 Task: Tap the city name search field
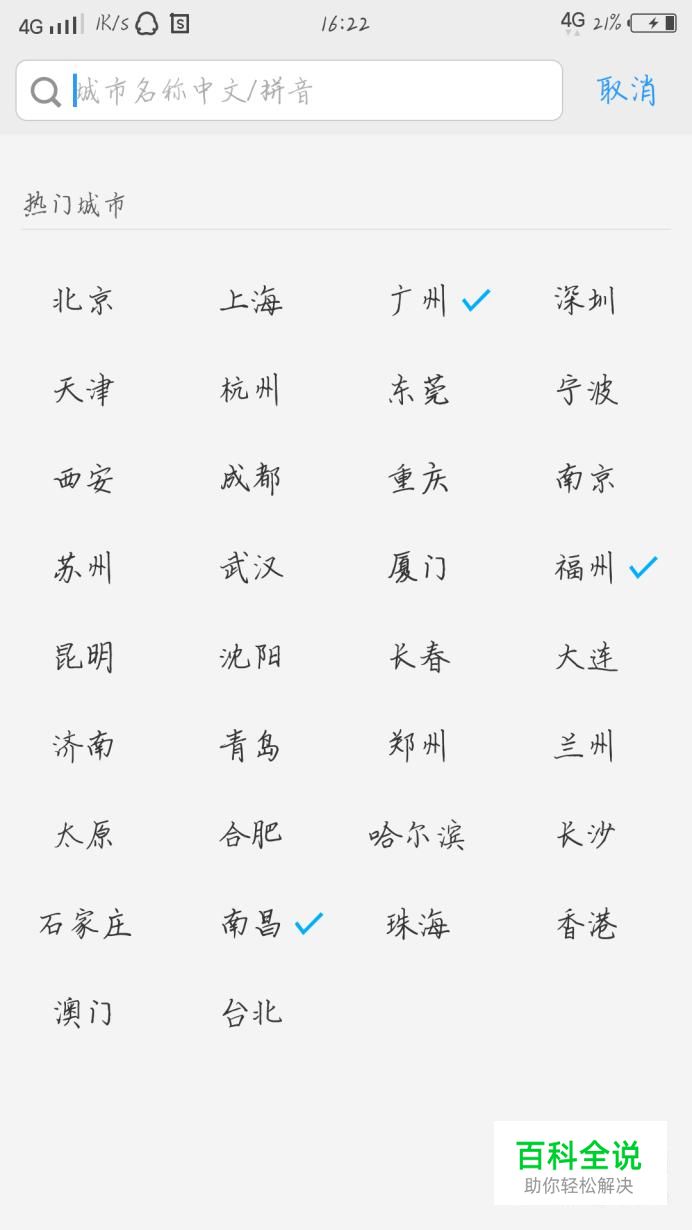289,91
